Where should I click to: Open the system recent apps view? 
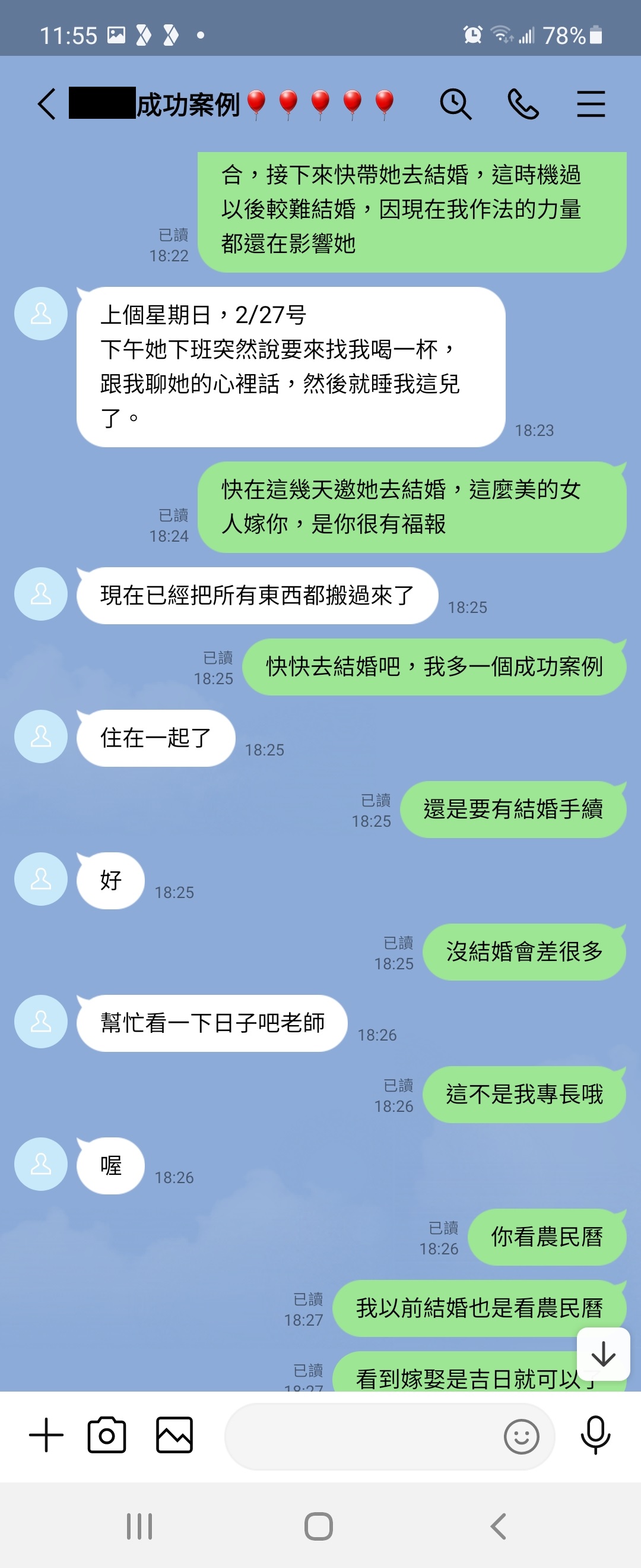(139, 1526)
